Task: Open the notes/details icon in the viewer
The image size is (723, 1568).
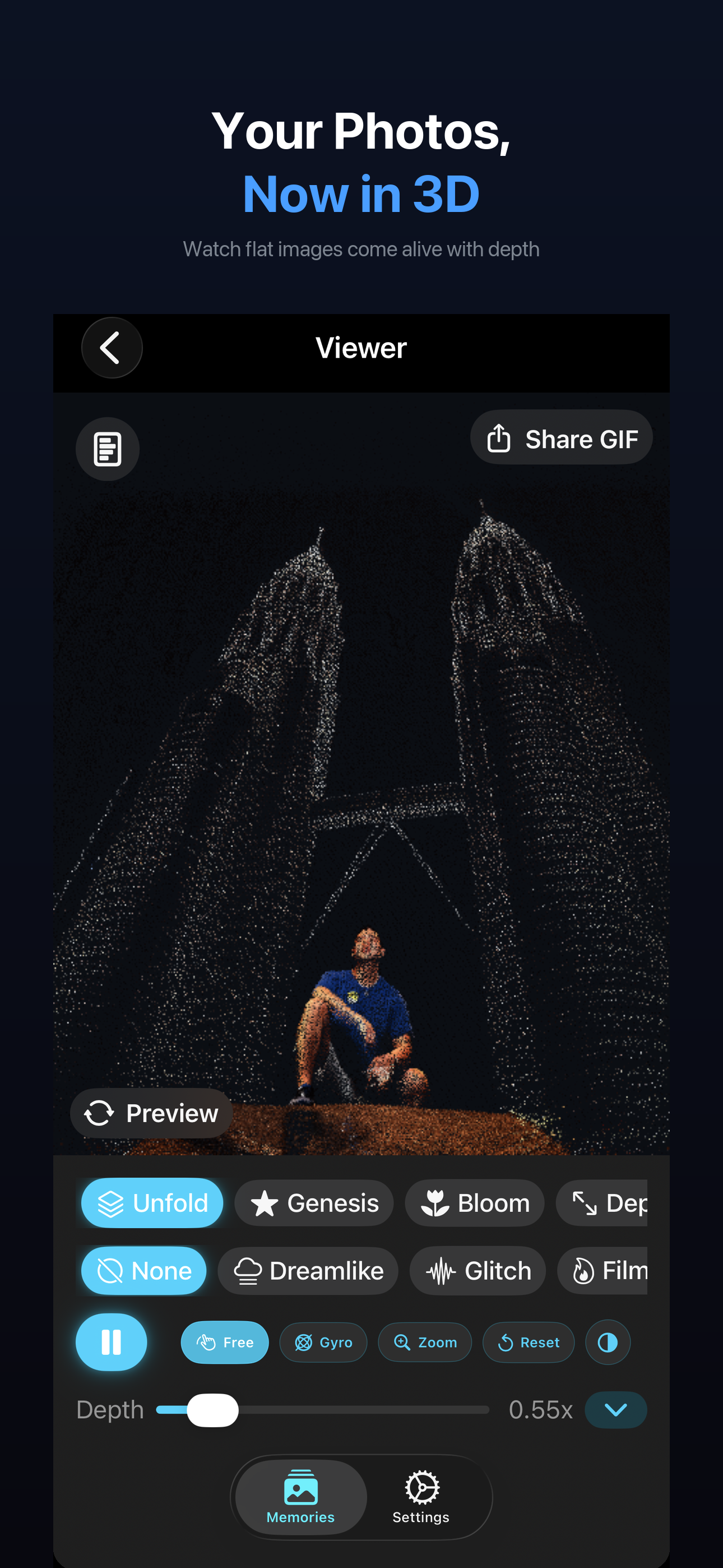Action: click(107, 449)
